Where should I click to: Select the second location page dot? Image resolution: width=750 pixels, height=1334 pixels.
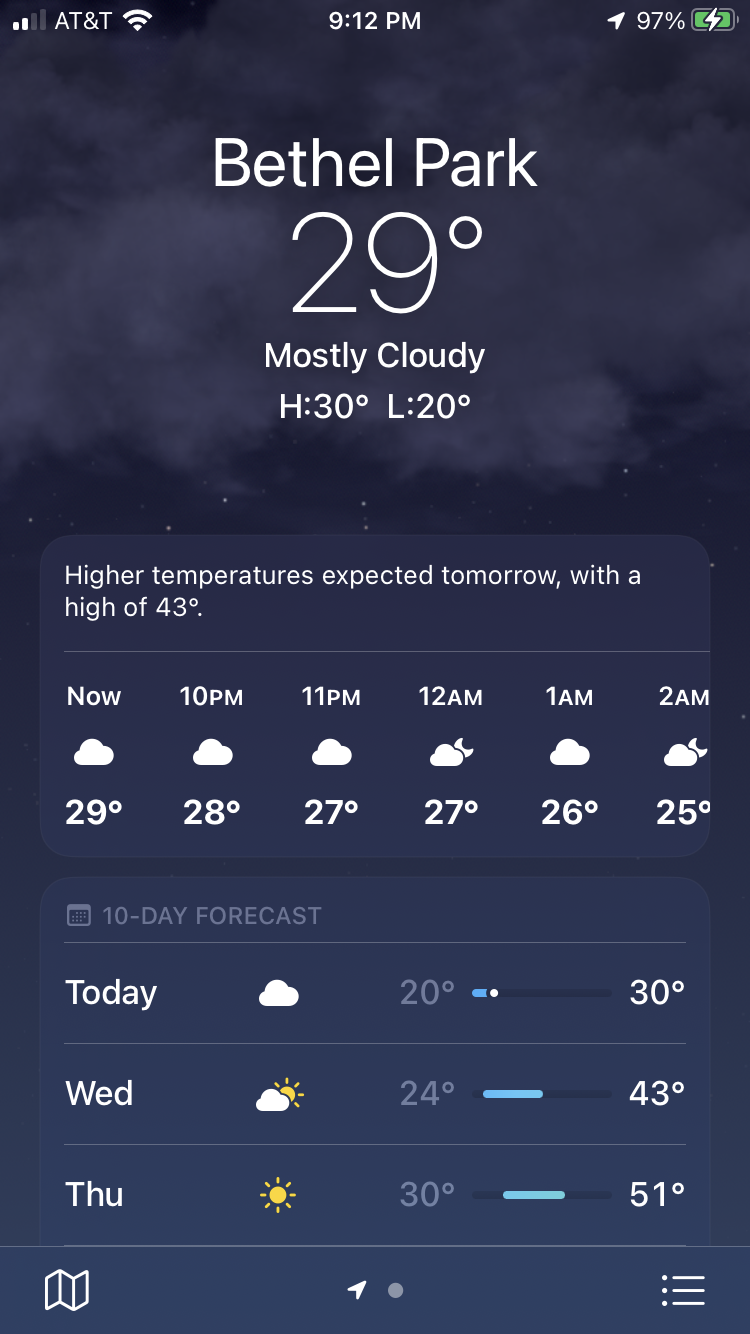point(395,1290)
